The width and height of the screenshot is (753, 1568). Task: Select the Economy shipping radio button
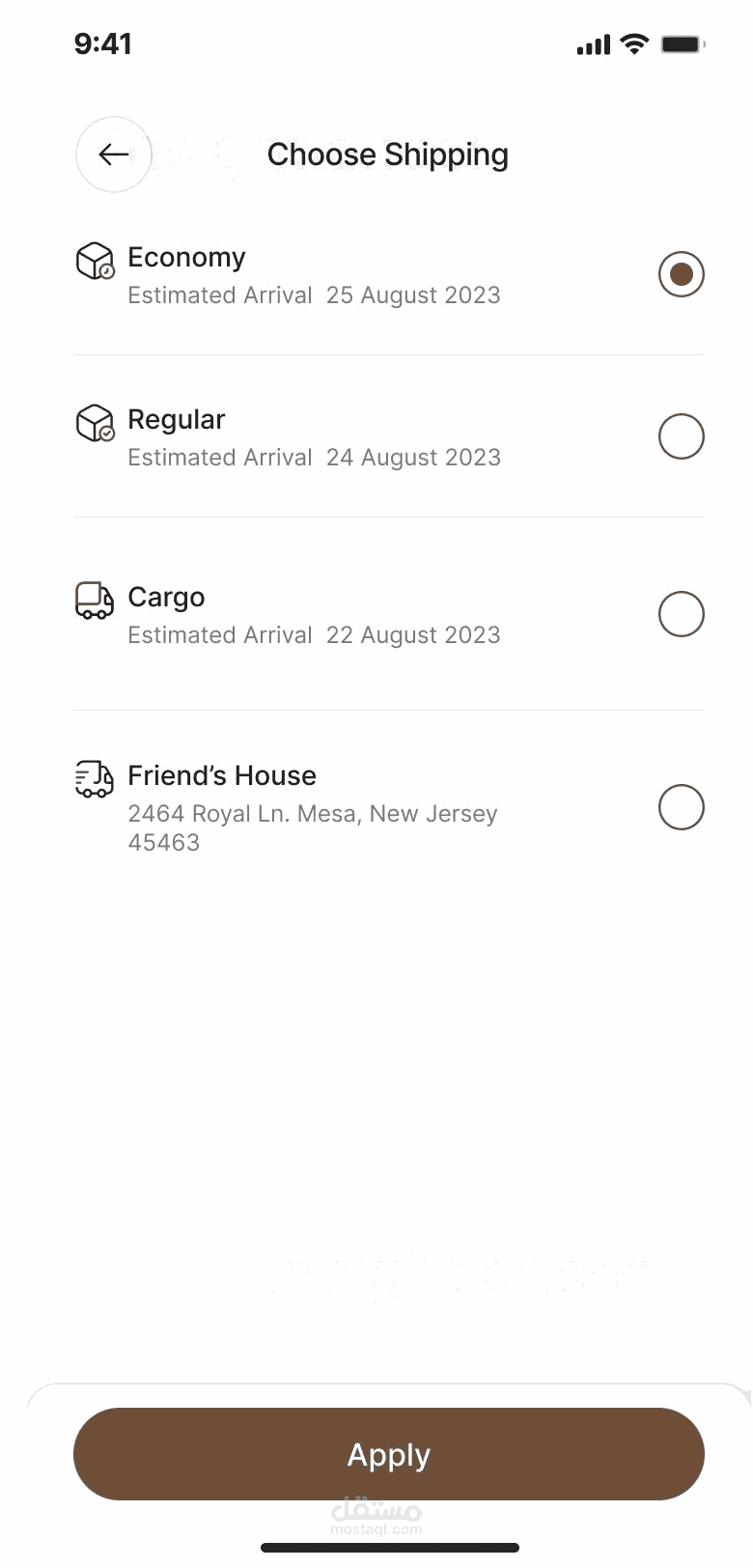(x=681, y=274)
